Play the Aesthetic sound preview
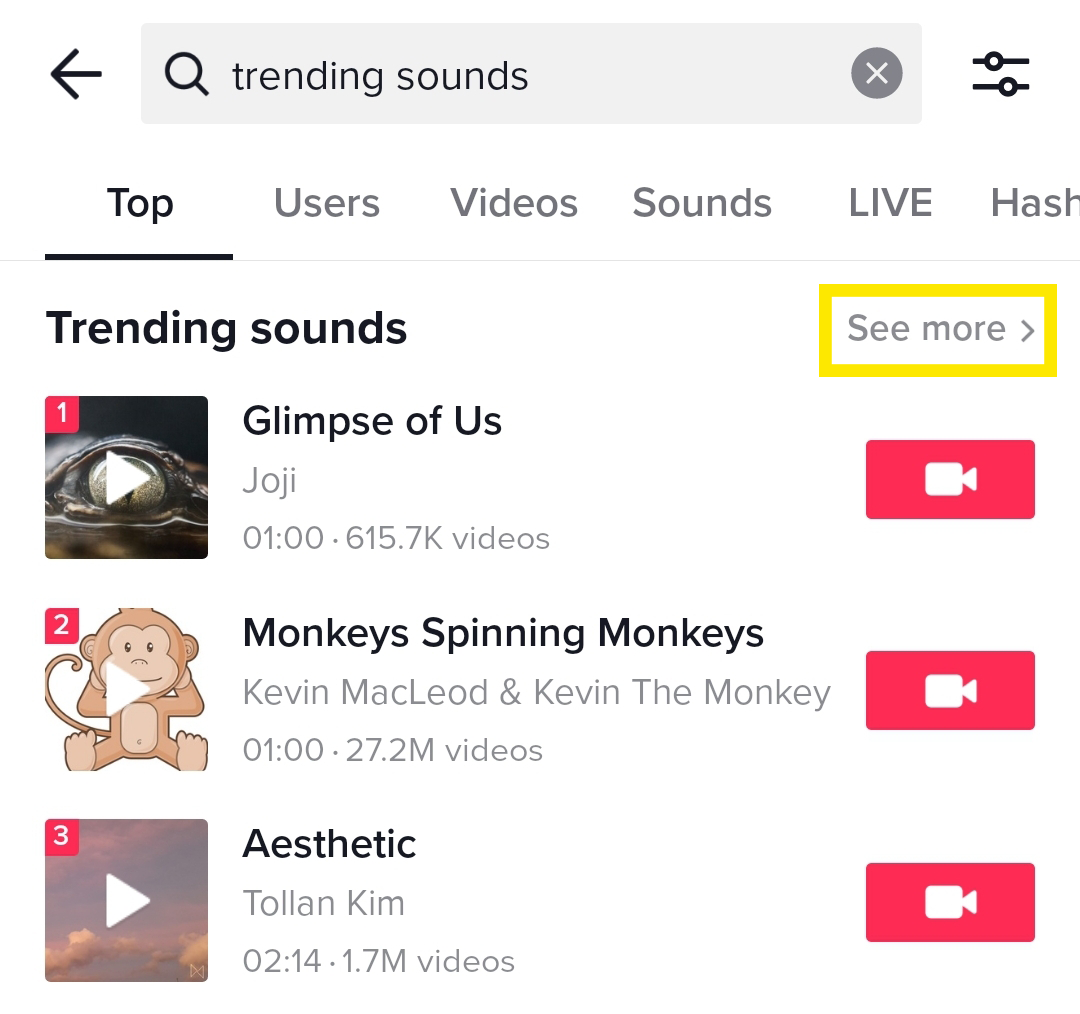The image size is (1080, 1014). point(127,901)
